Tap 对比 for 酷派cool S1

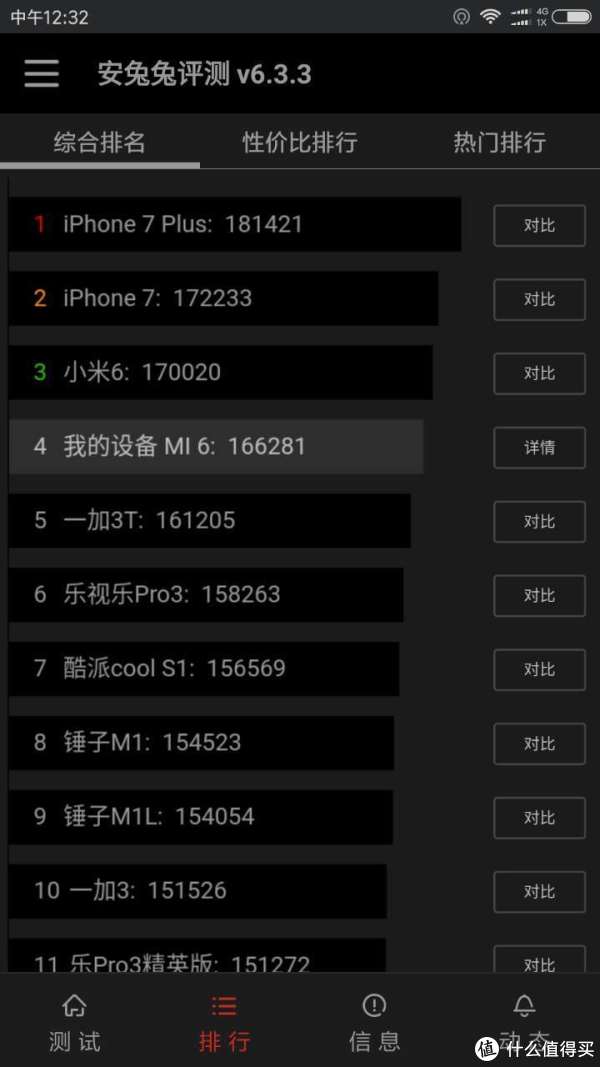[539, 670]
